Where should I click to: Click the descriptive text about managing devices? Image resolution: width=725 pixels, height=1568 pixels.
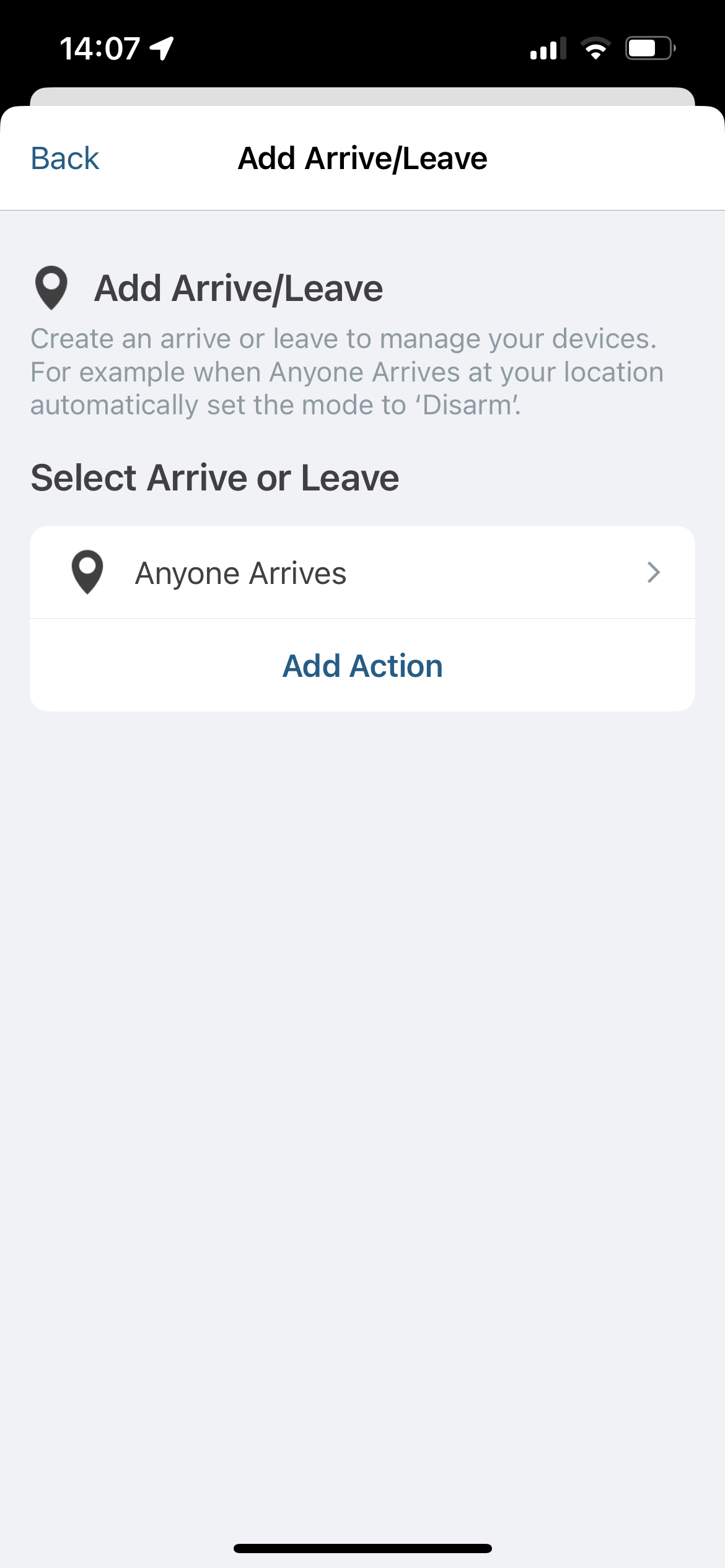click(347, 371)
